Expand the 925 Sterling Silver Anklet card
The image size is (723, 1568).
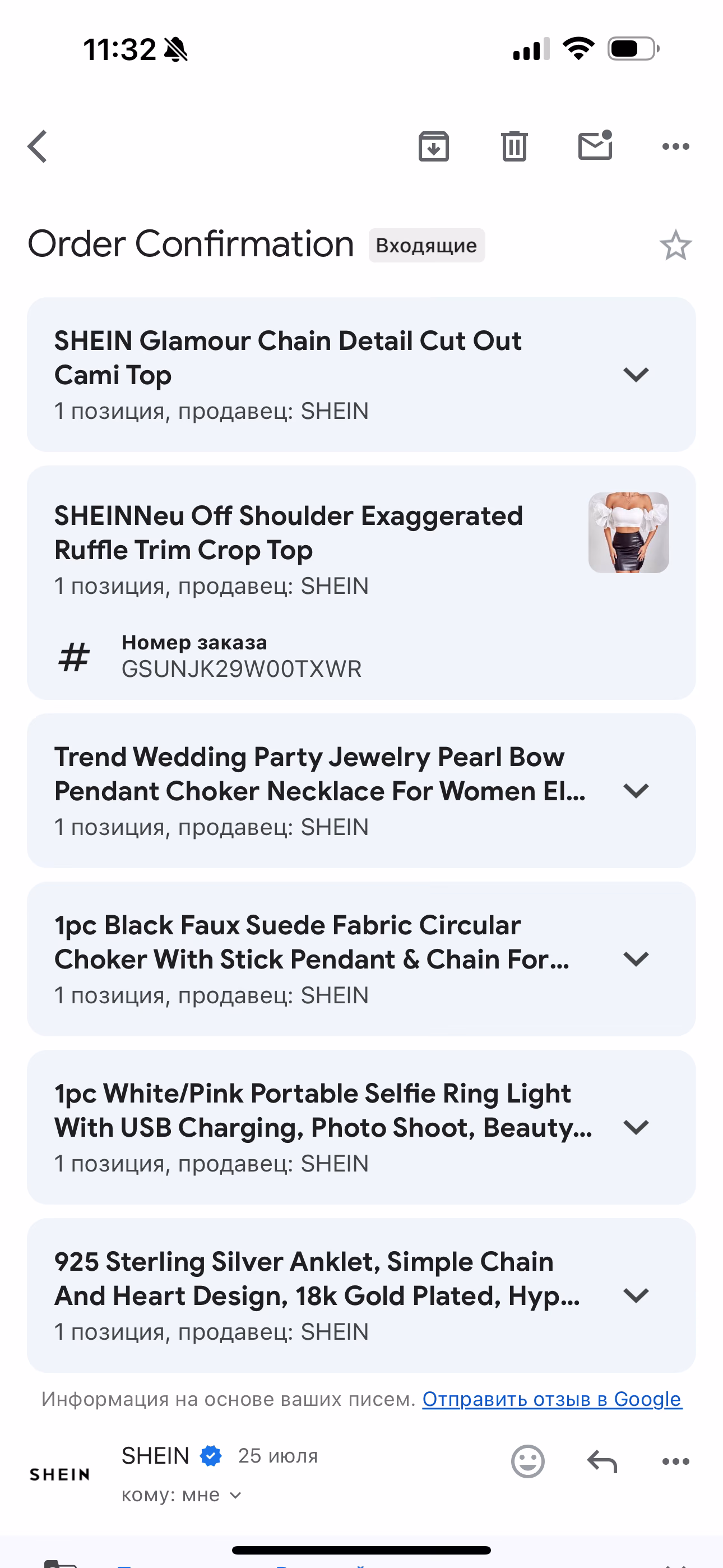636,1295
